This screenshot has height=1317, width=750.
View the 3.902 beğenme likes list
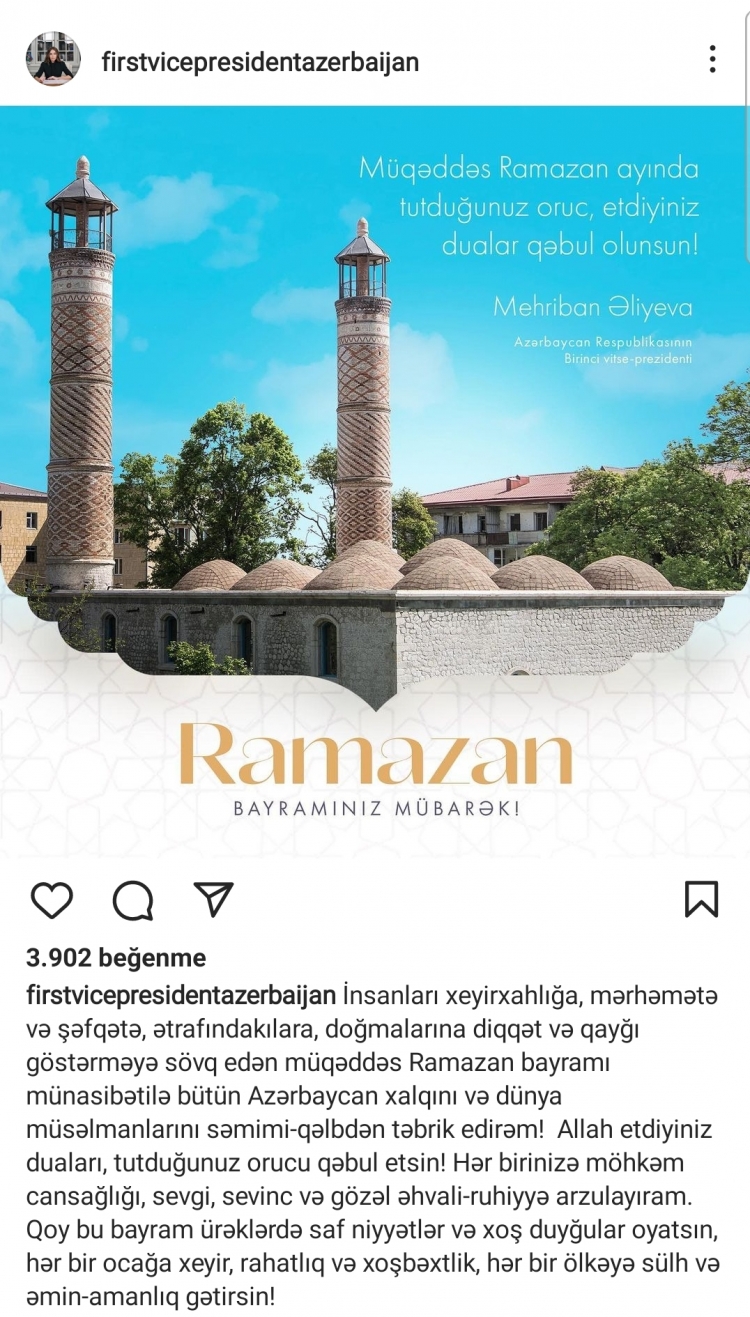[x=116, y=958]
